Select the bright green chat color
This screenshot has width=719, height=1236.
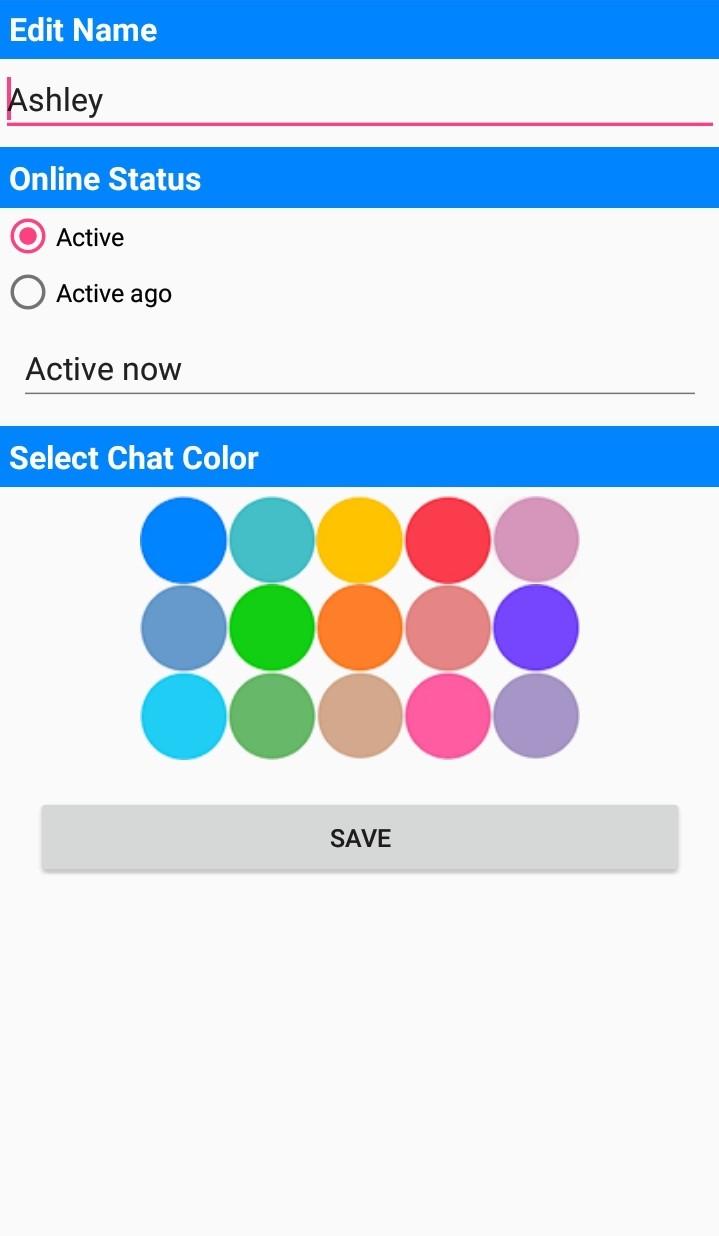pos(272,628)
